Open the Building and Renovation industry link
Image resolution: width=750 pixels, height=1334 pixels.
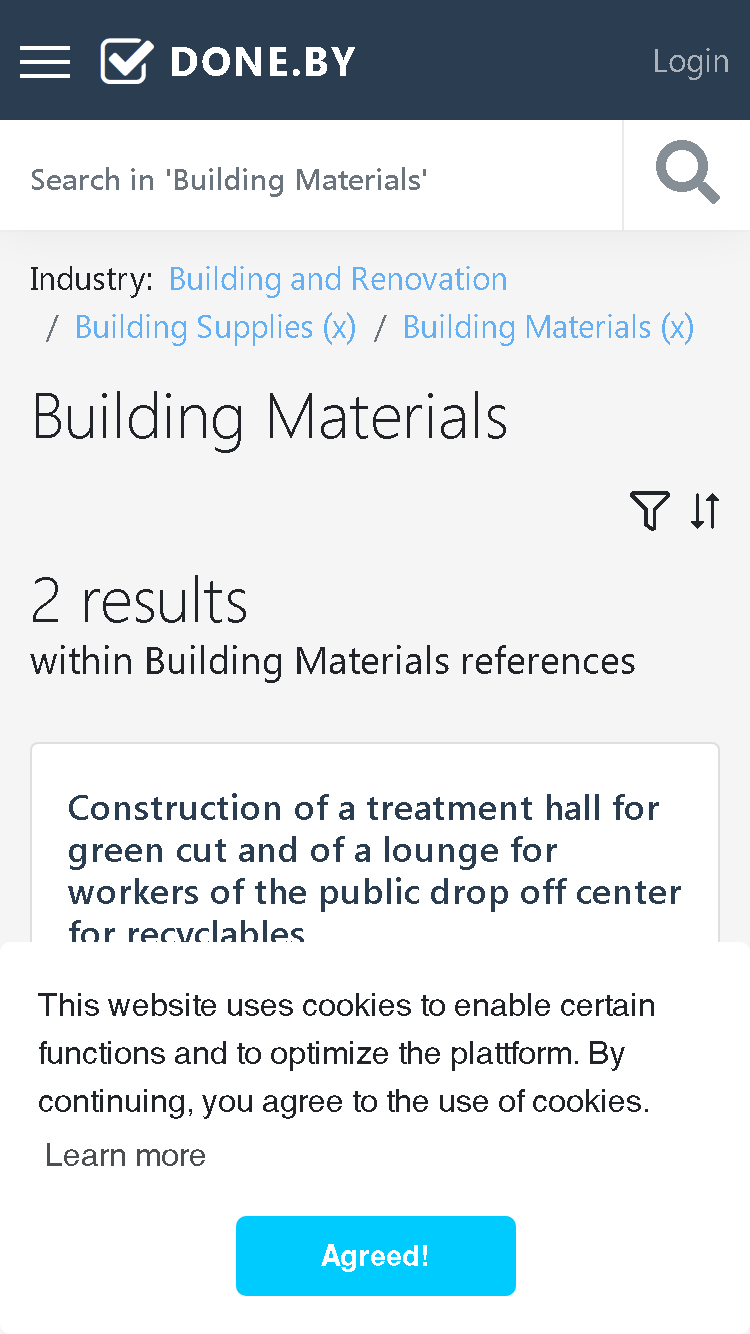[x=338, y=279]
